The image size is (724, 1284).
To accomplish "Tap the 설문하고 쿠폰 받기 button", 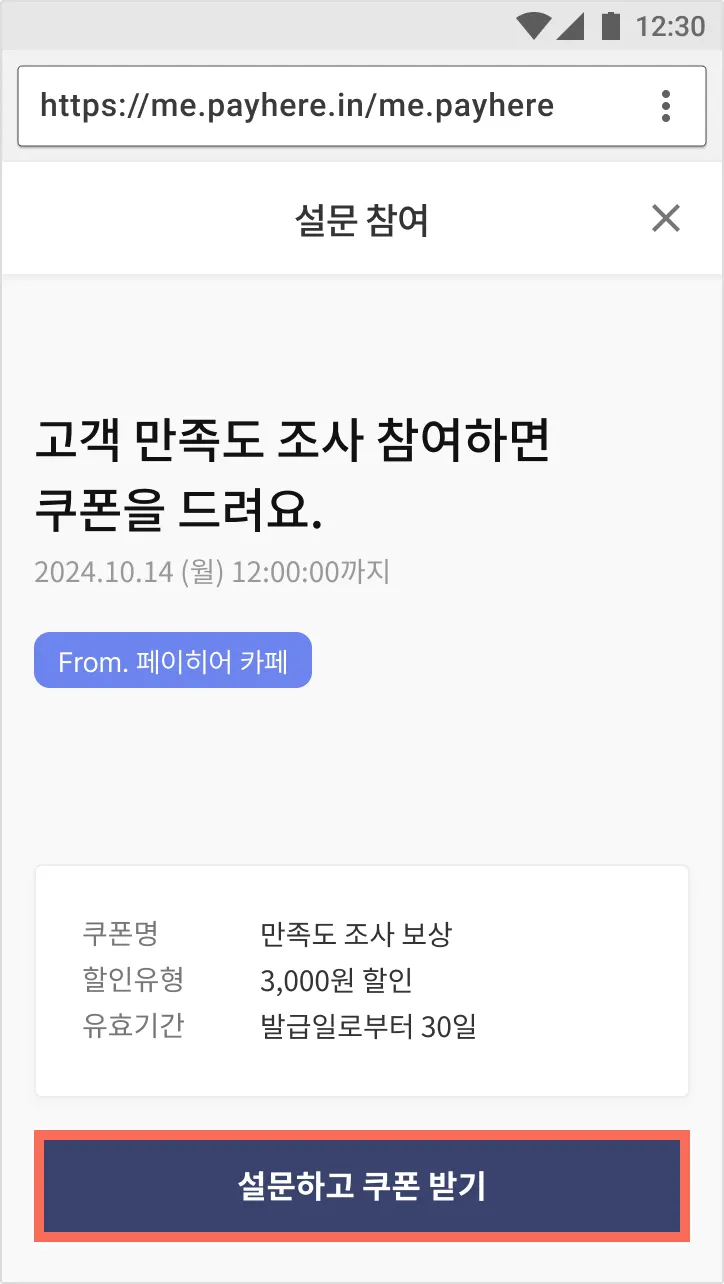I will pyautogui.click(x=361, y=1186).
